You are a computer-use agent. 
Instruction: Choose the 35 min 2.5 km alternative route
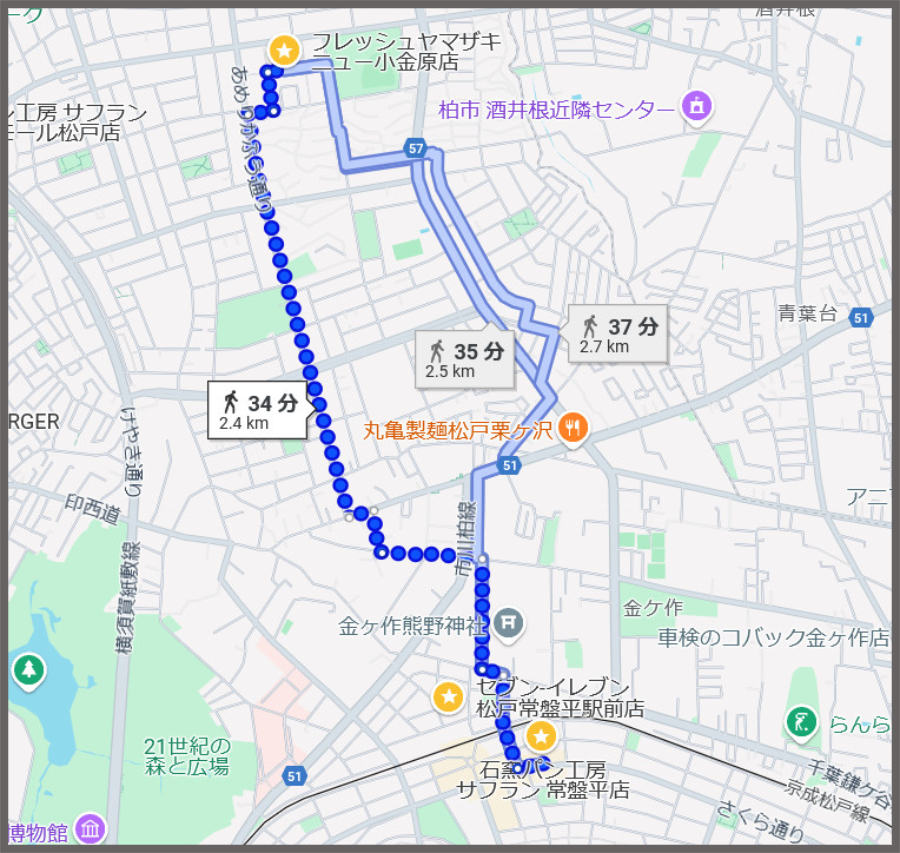pos(464,358)
